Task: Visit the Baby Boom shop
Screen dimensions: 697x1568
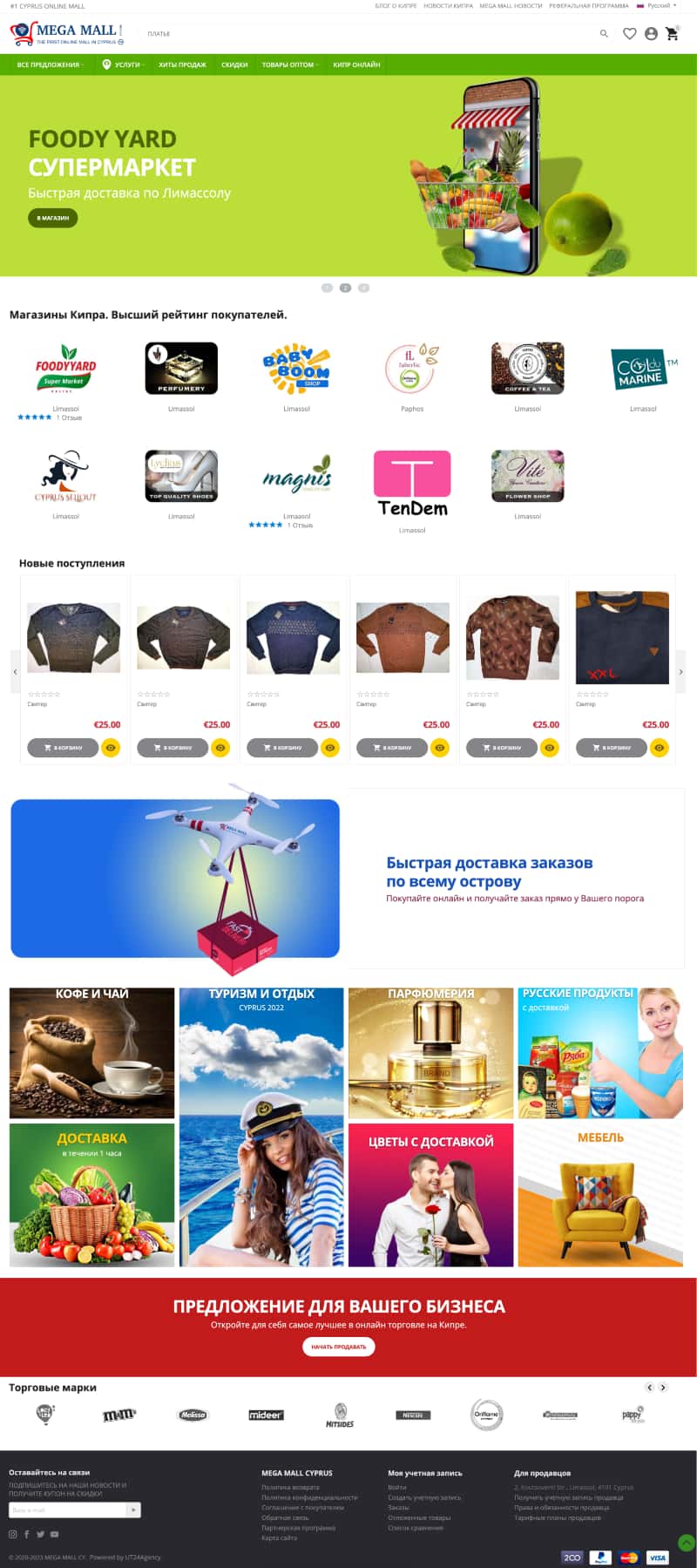Action: 296,369
